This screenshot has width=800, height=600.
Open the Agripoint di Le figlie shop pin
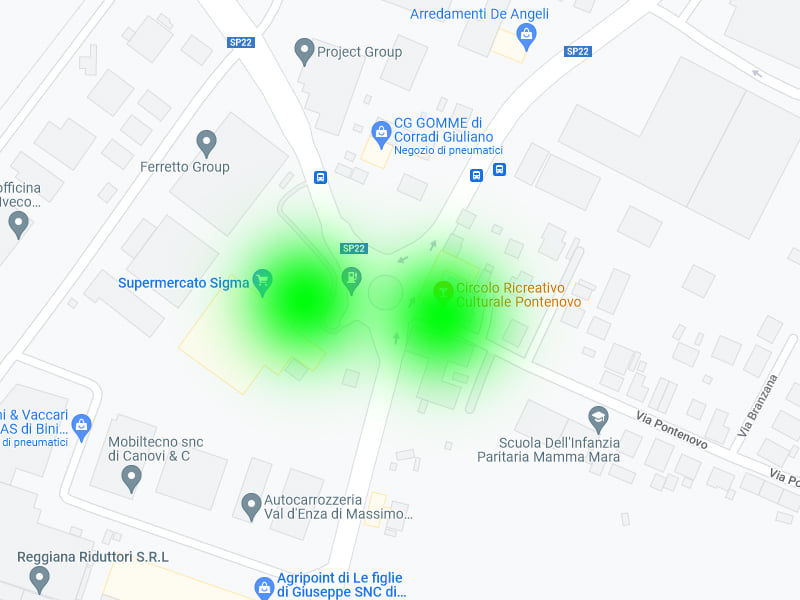tap(264, 587)
